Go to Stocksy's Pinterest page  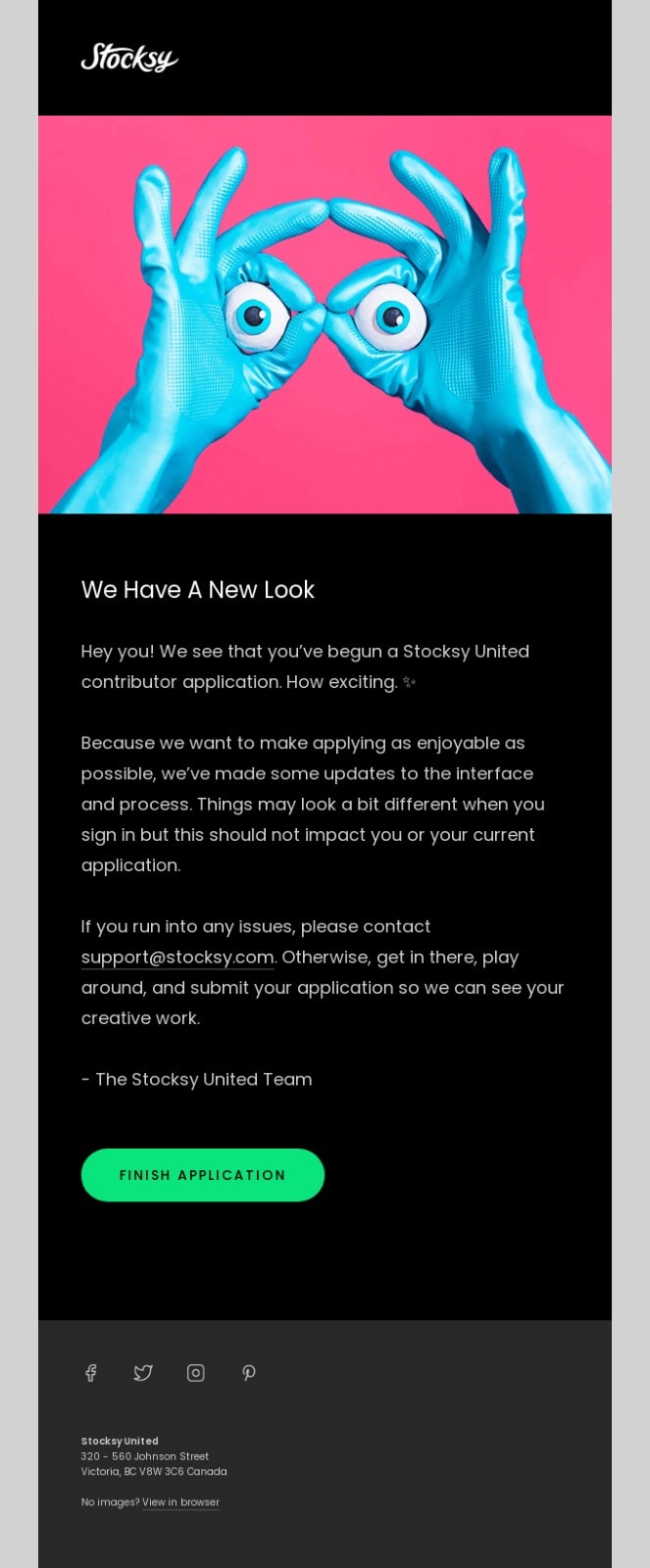(249, 1373)
